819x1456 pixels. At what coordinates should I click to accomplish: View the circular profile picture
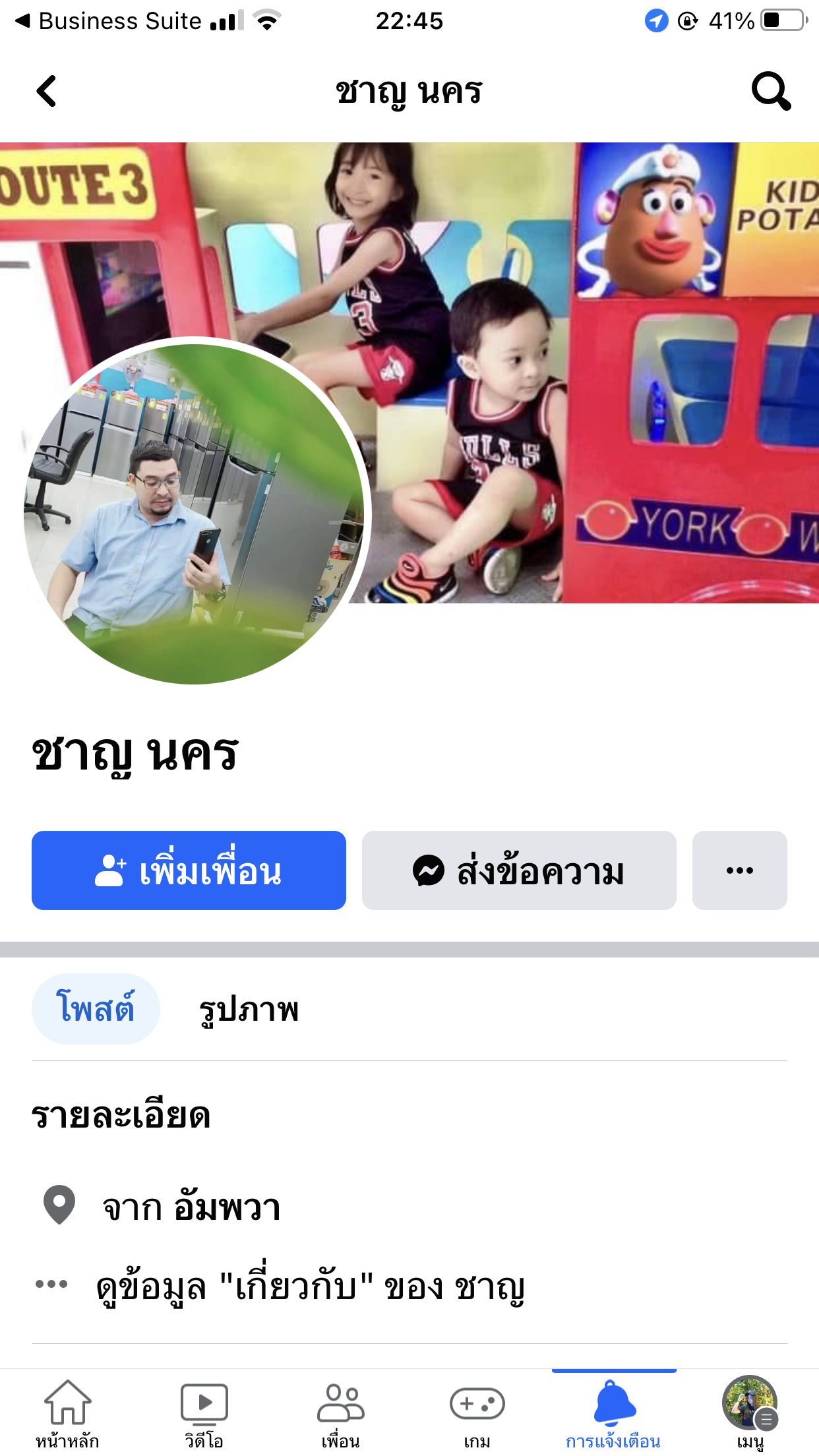pyautogui.click(x=194, y=511)
